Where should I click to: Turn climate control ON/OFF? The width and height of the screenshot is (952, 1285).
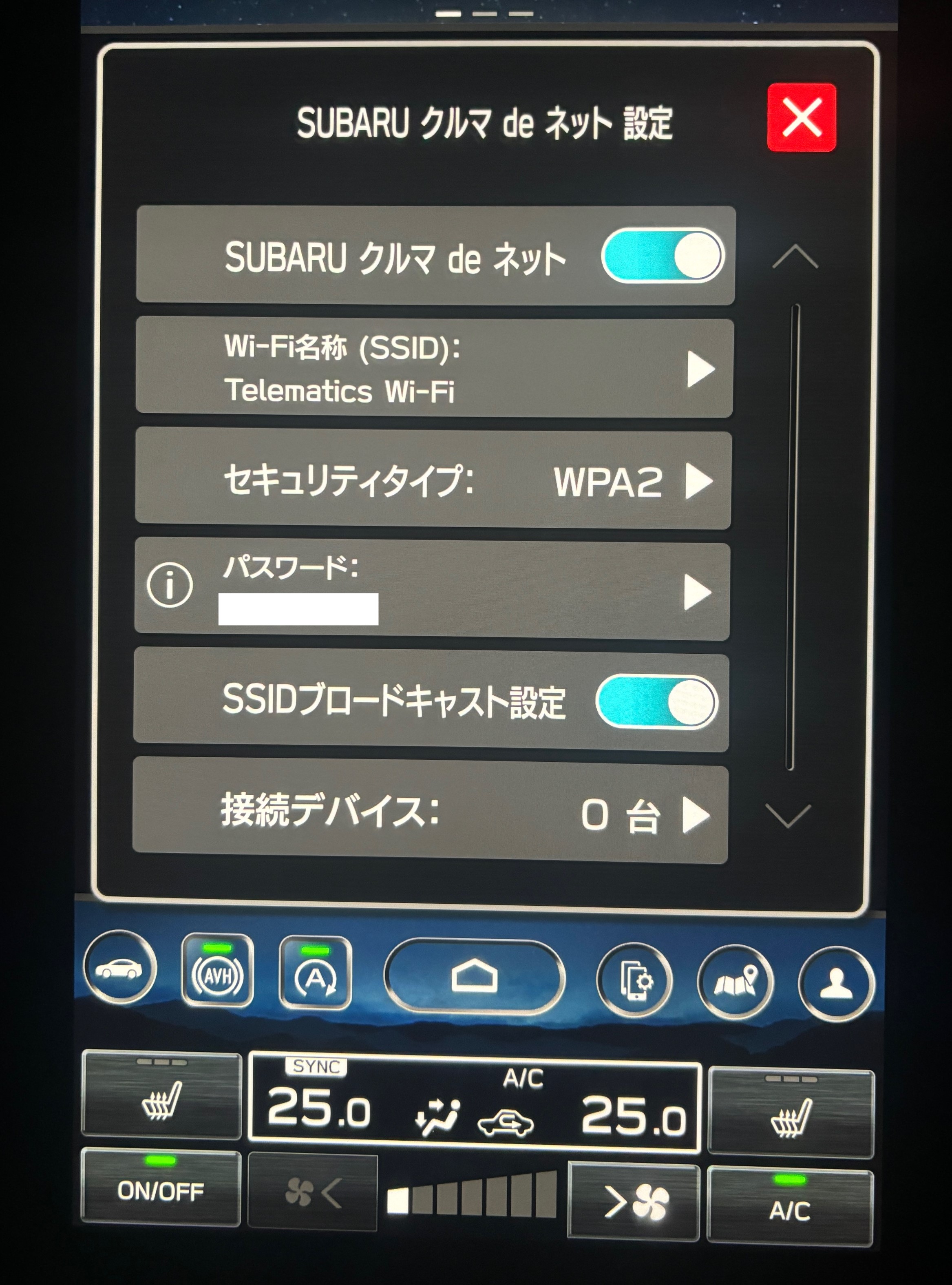[x=161, y=1186]
